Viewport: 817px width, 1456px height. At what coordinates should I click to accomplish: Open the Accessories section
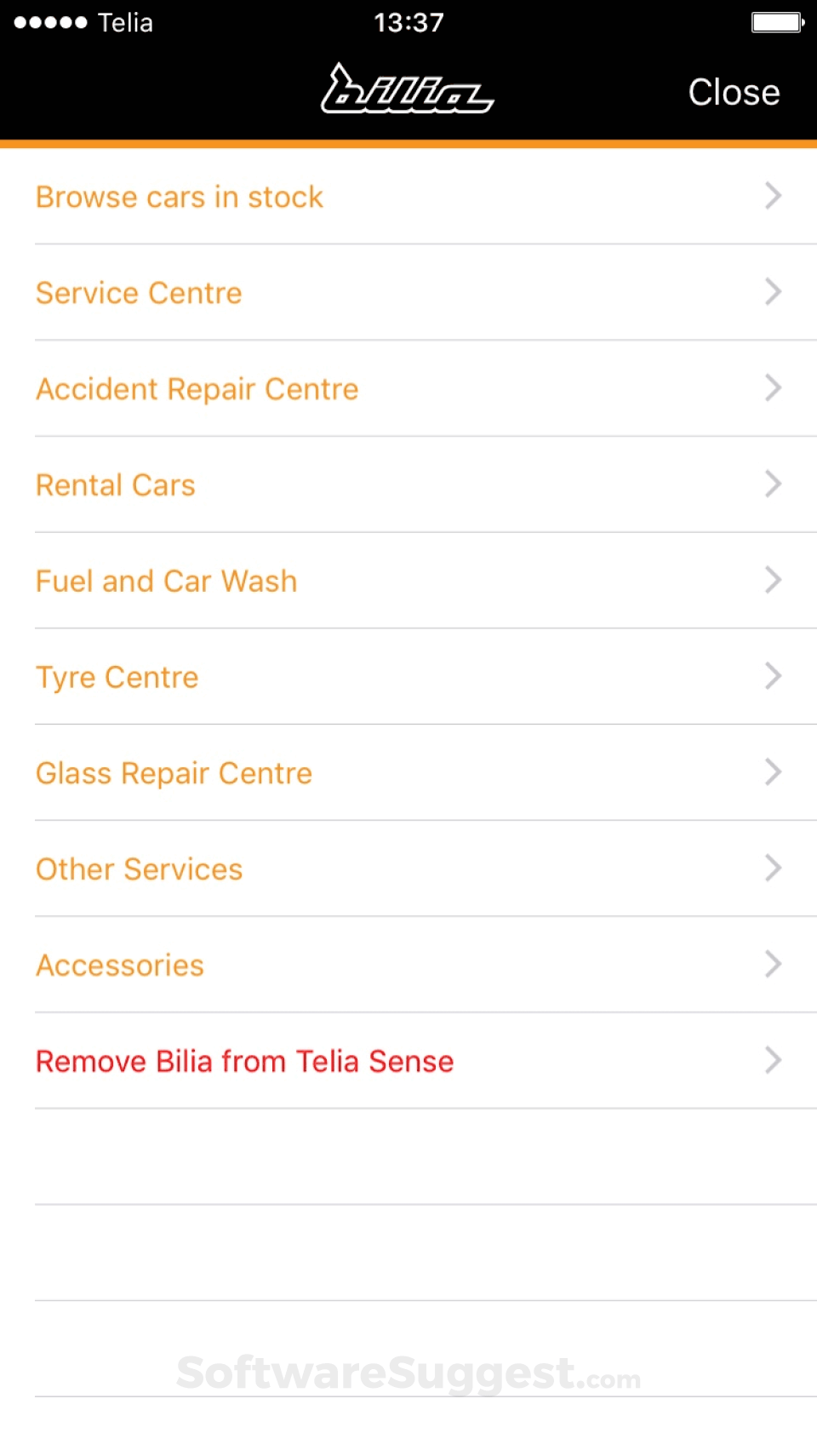(120, 966)
